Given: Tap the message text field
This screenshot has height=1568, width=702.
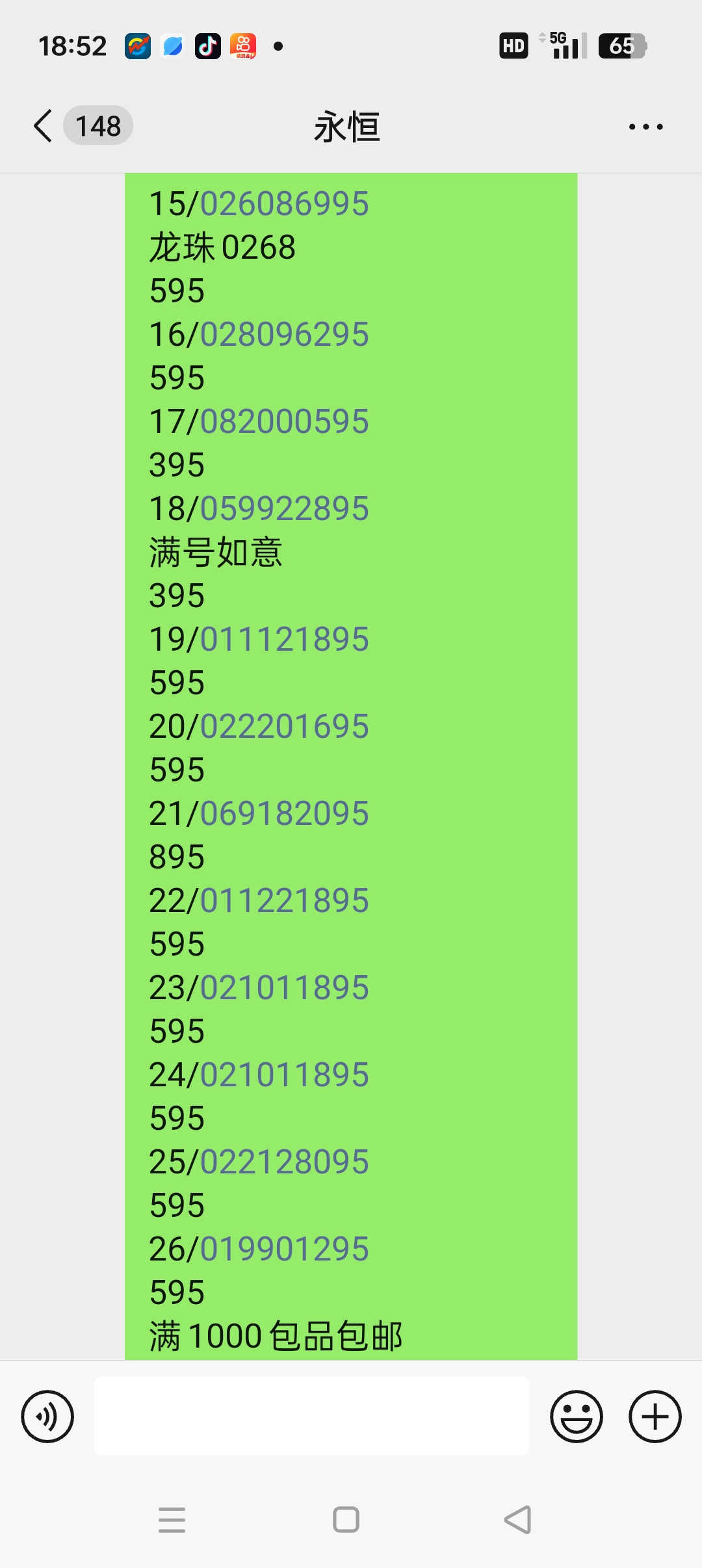Looking at the screenshot, I should (311, 1416).
